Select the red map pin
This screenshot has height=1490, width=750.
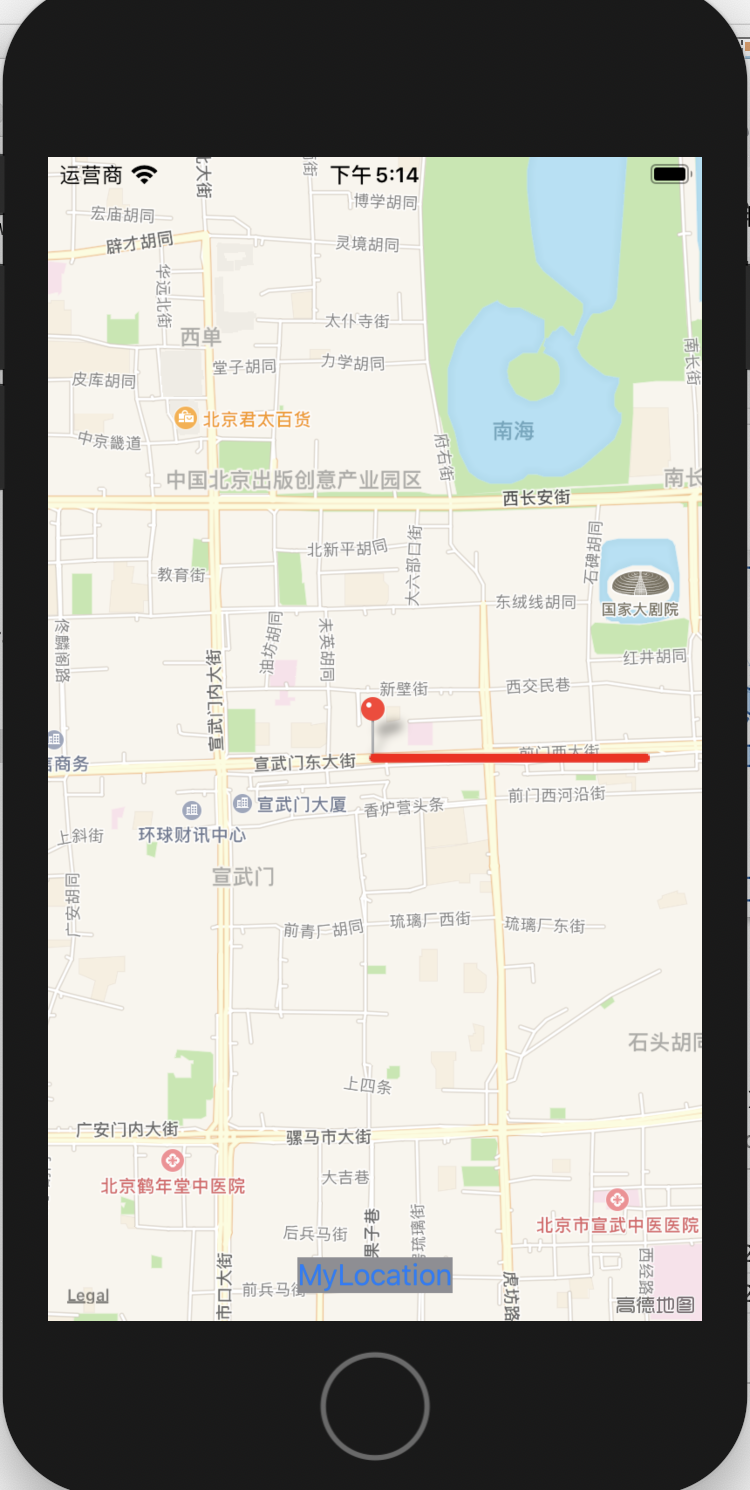click(373, 712)
